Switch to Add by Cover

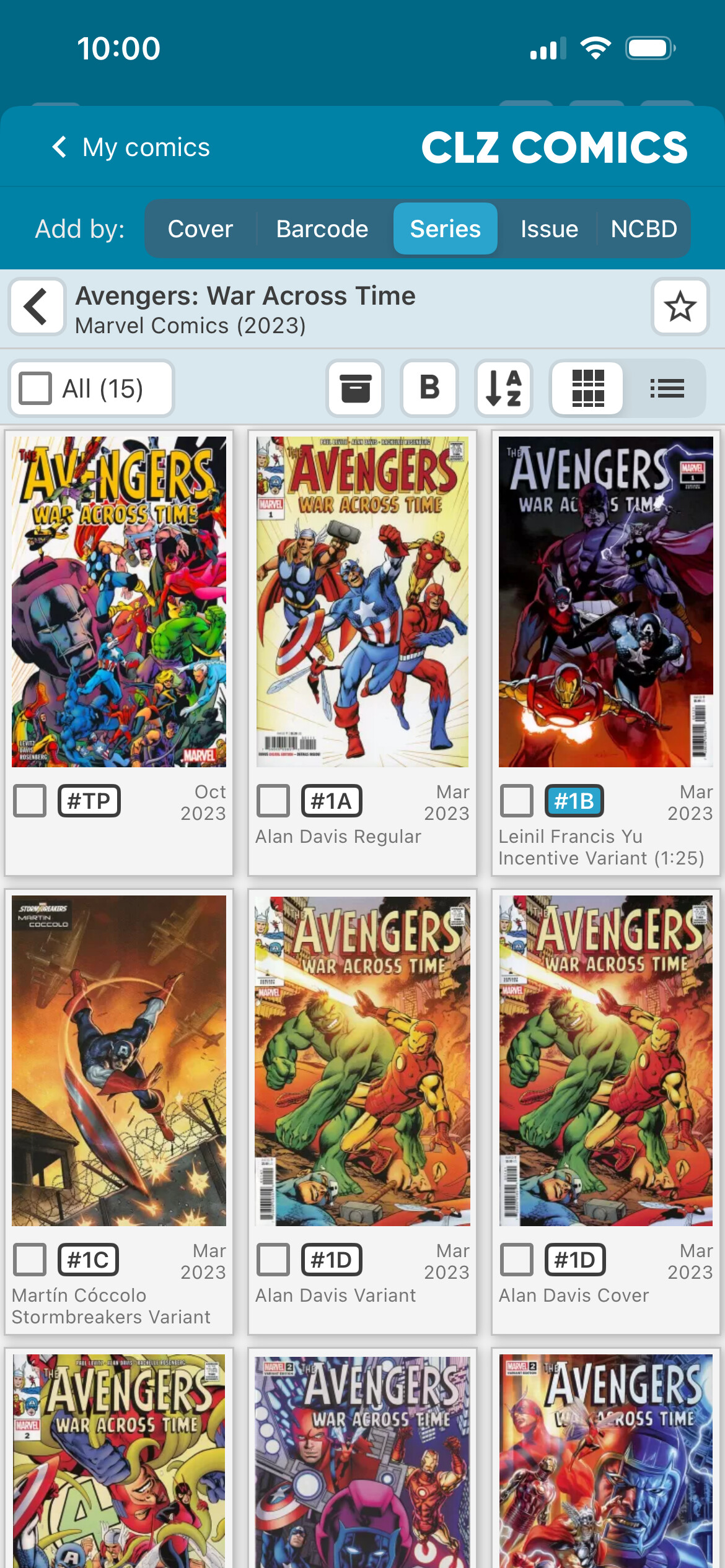click(x=200, y=229)
